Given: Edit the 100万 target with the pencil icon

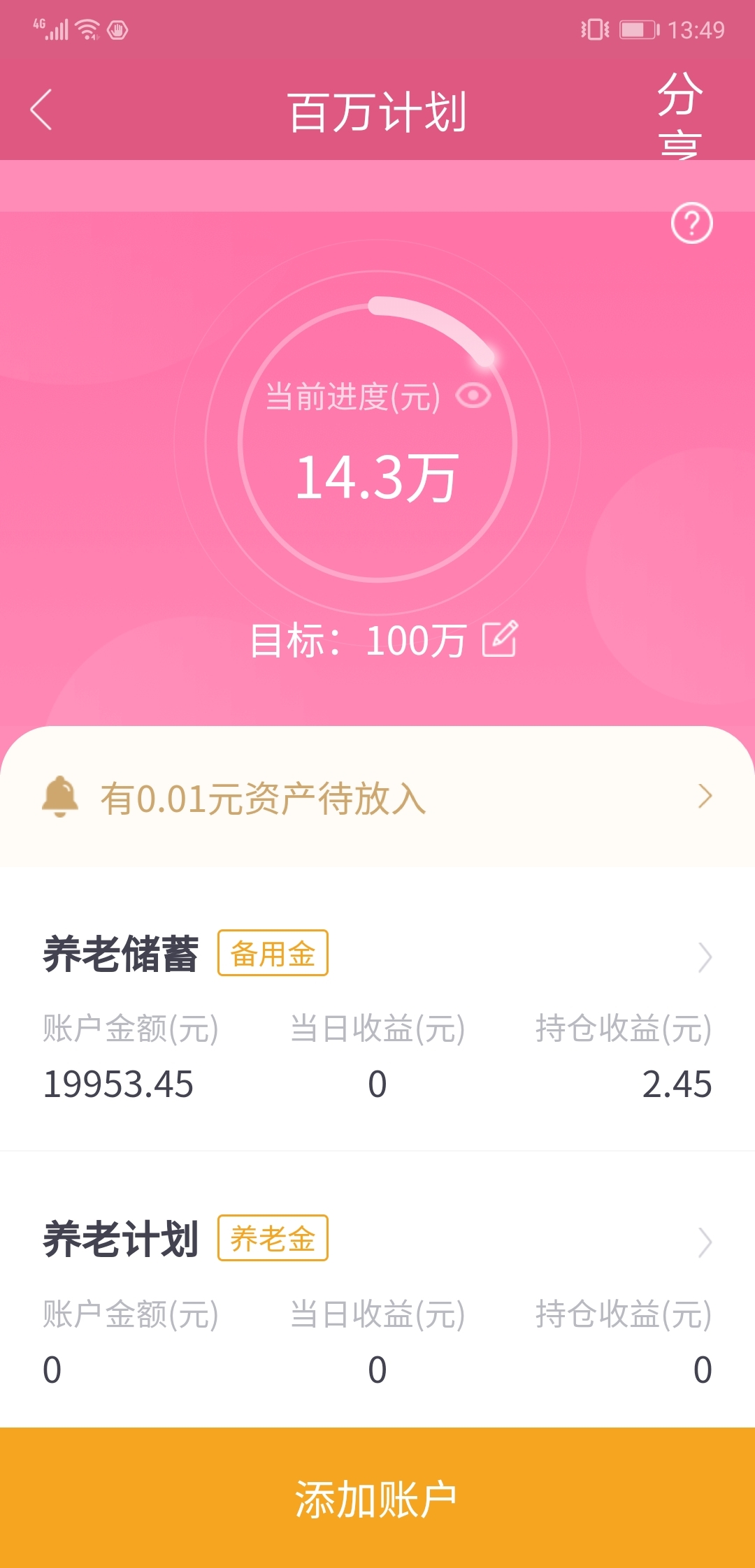Looking at the screenshot, I should [x=500, y=639].
